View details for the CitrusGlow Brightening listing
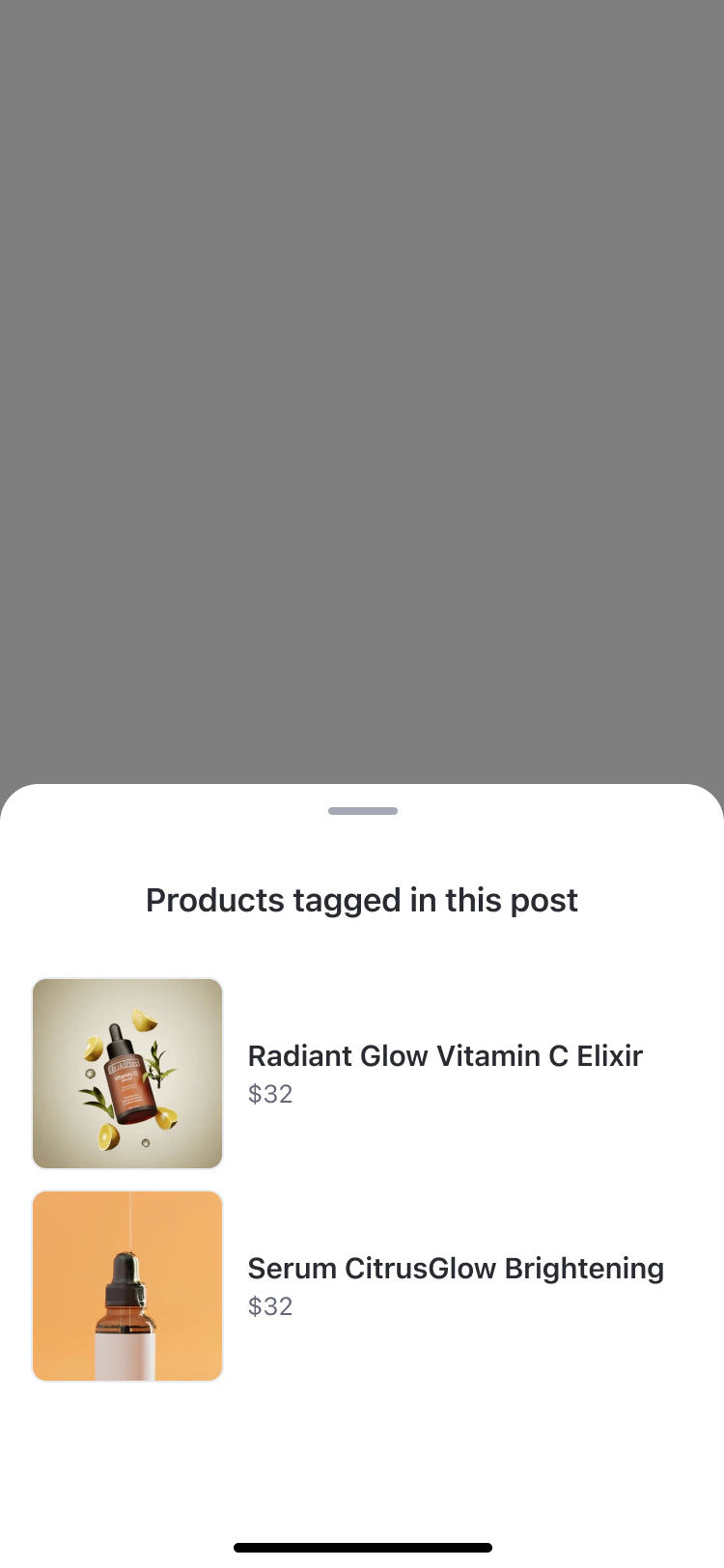This screenshot has width=724, height=1568. 455,1268
